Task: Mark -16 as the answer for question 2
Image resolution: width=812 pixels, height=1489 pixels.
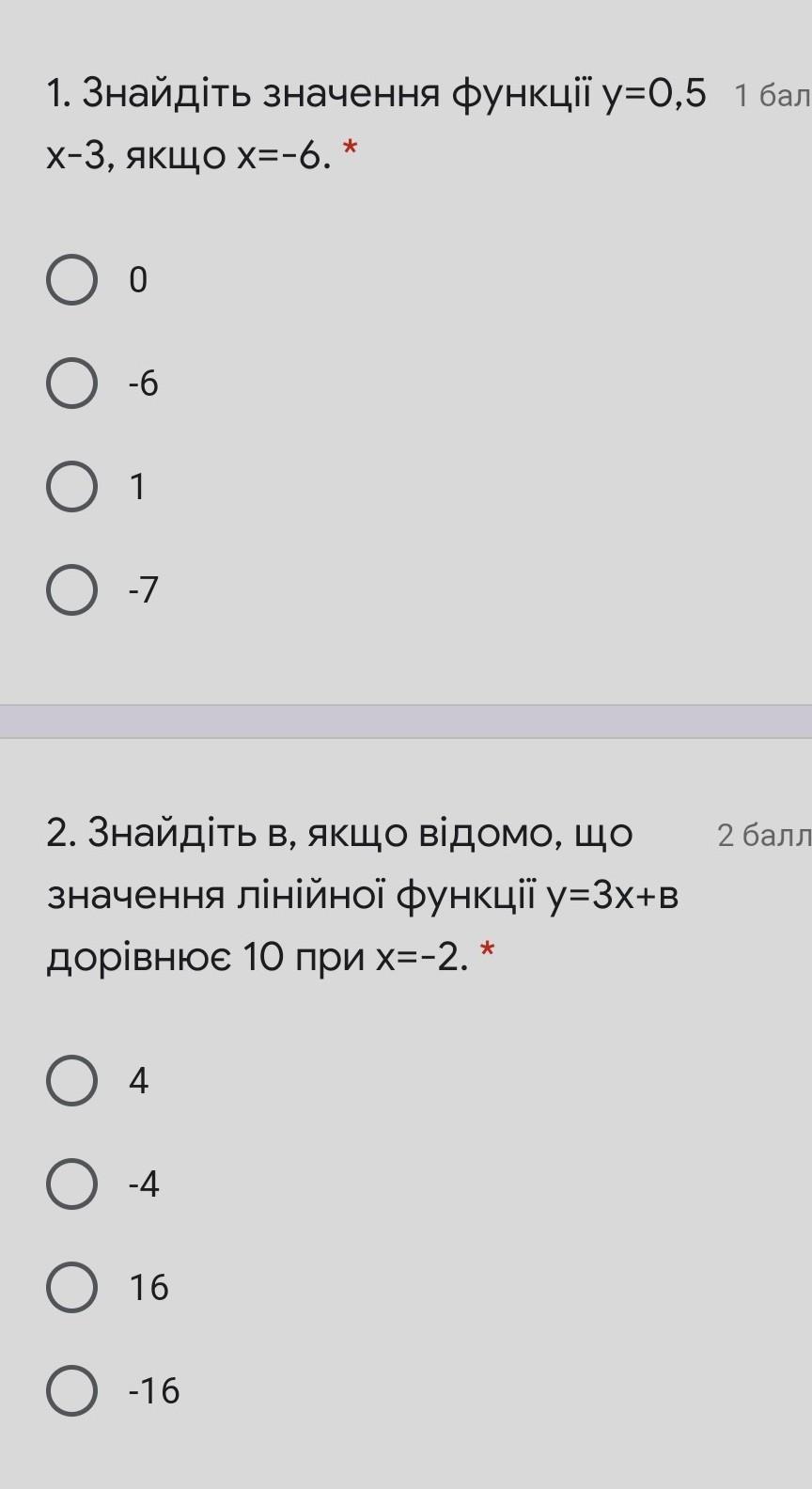Action: pos(71,1391)
